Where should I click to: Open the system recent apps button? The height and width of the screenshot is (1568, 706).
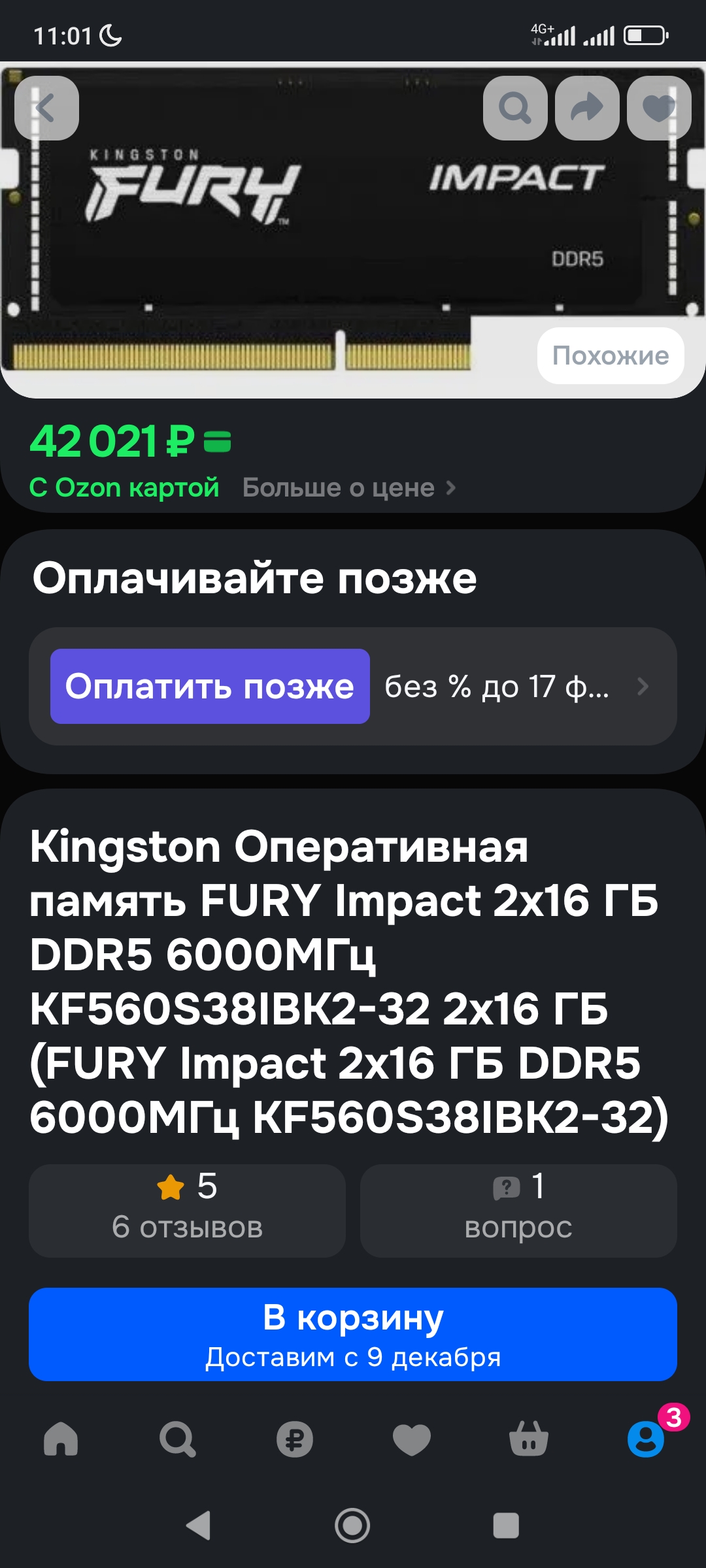(506, 1526)
